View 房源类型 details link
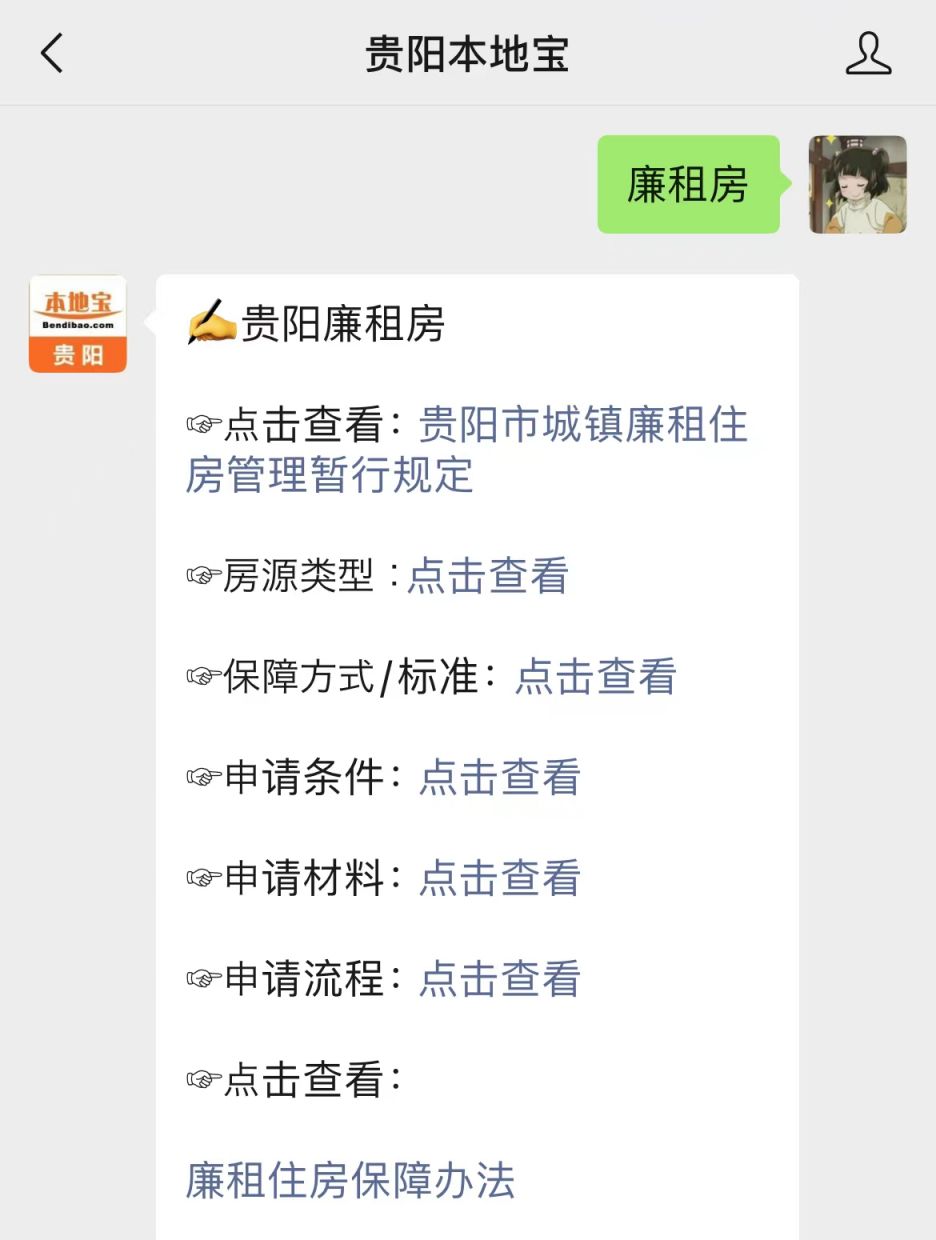Viewport: 936px width, 1240px height. click(x=488, y=576)
